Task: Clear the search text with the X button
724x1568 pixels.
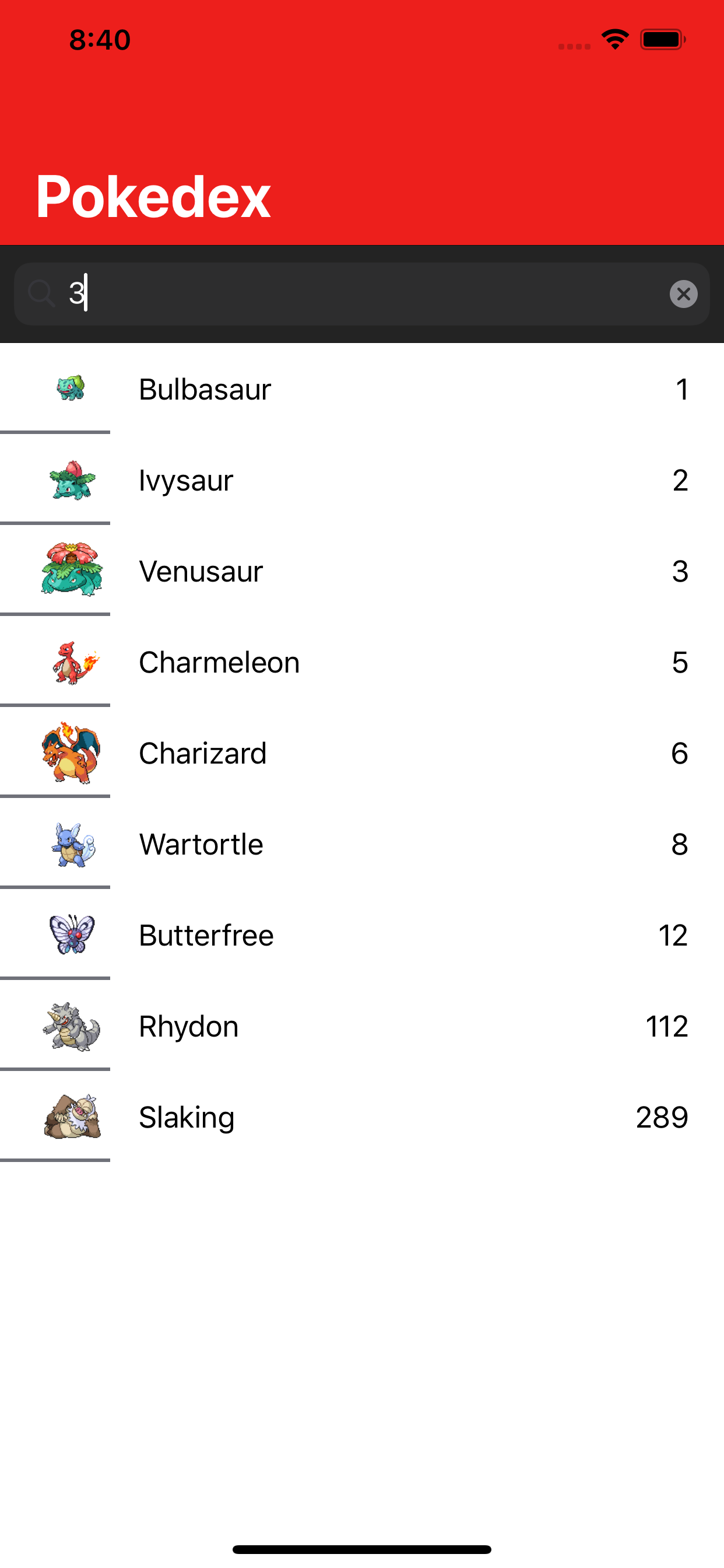Action: (x=683, y=294)
